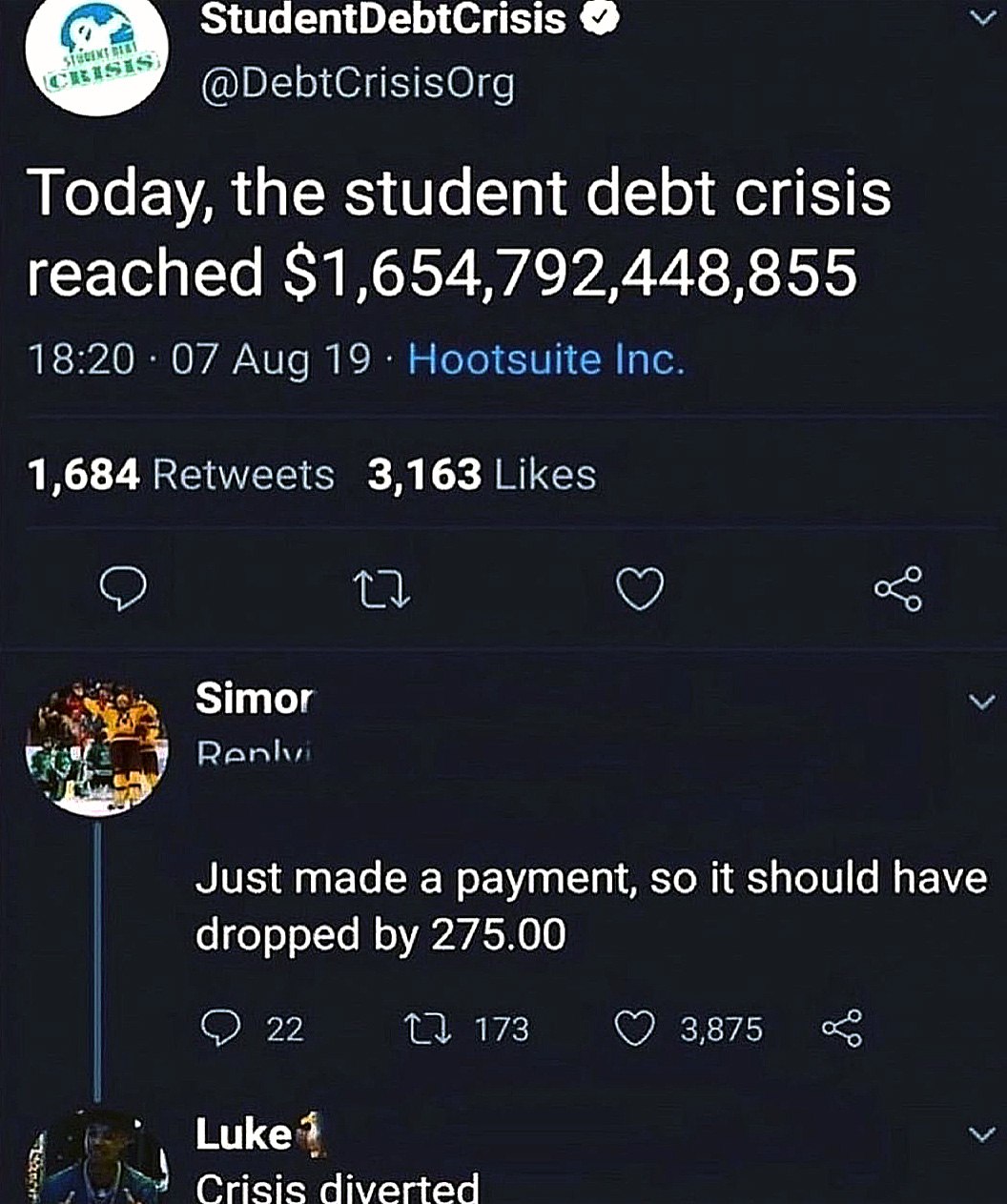Image resolution: width=1007 pixels, height=1204 pixels.
Task: Retweet the student debt crisis tweet
Action: click(x=381, y=589)
